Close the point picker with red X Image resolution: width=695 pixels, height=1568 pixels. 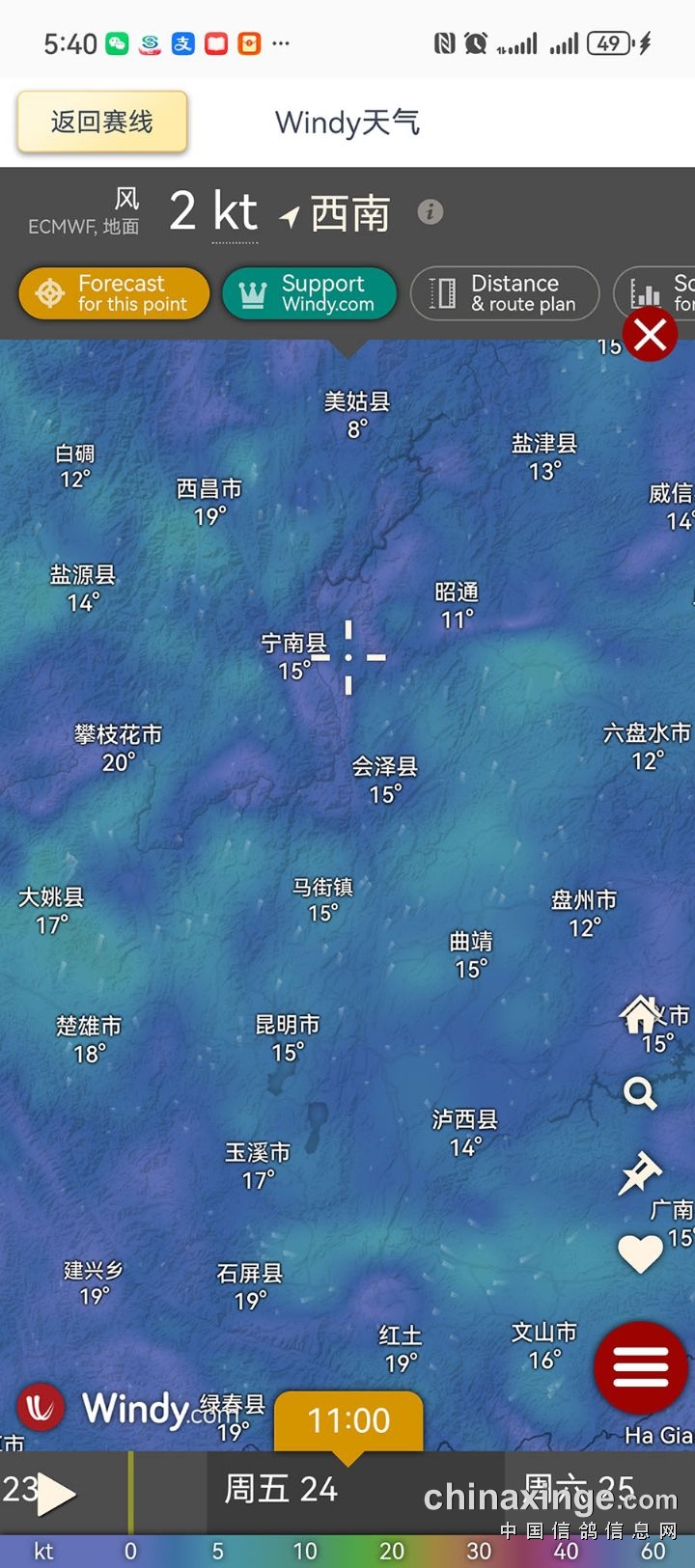pos(650,336)
